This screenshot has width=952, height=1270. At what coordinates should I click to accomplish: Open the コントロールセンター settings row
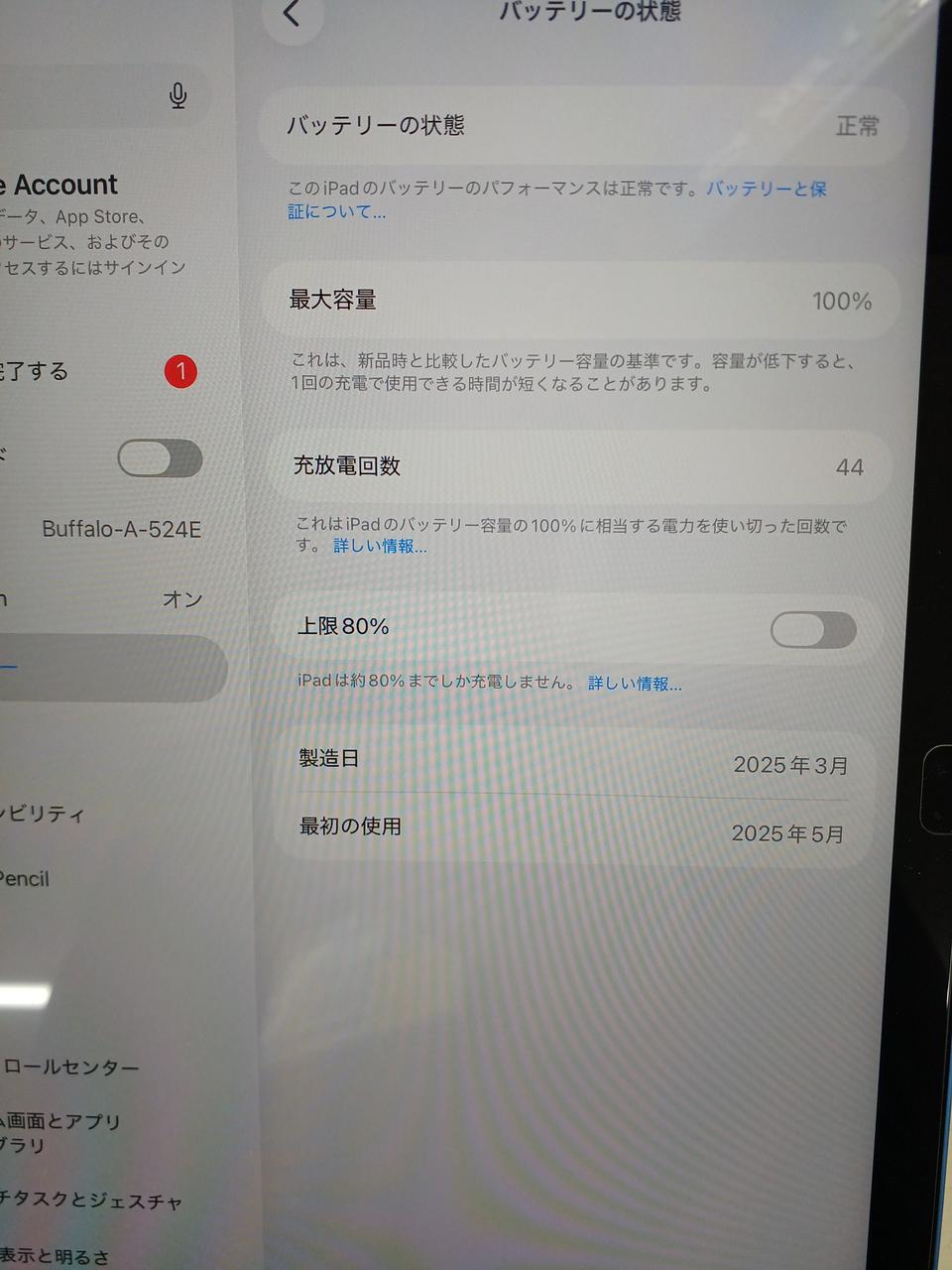(71, 1068)
